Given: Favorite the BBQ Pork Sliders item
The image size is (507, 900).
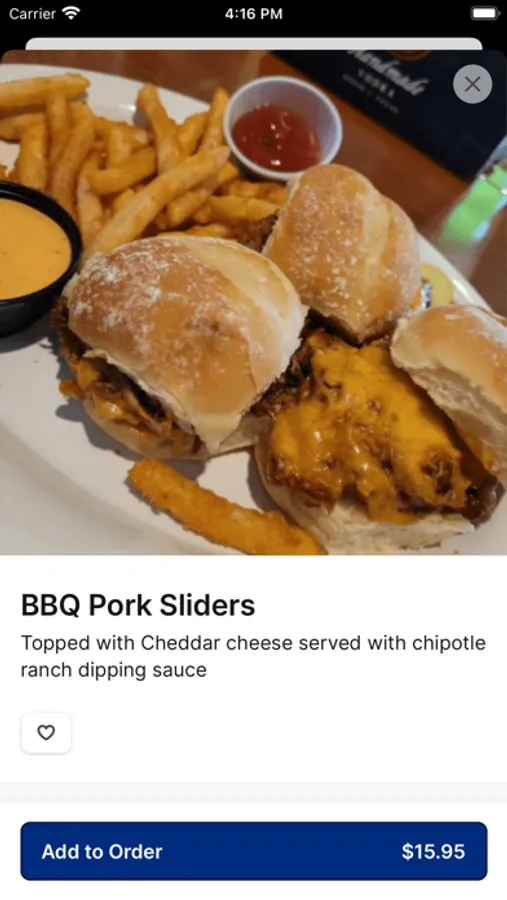Looking at the screenshot, I should click(x=46, y=732).
